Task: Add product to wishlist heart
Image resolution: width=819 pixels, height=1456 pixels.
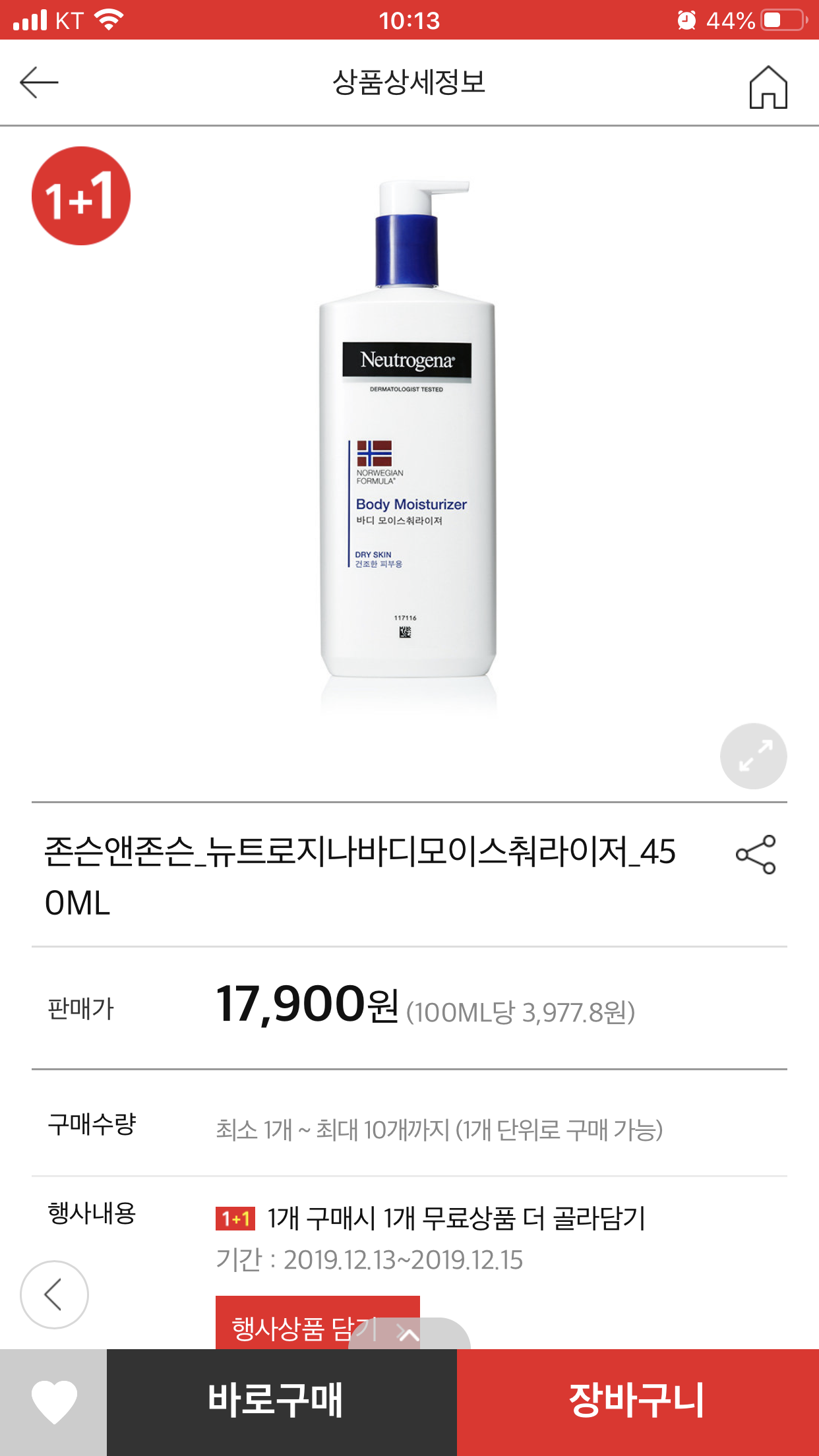Action: 53,1402
